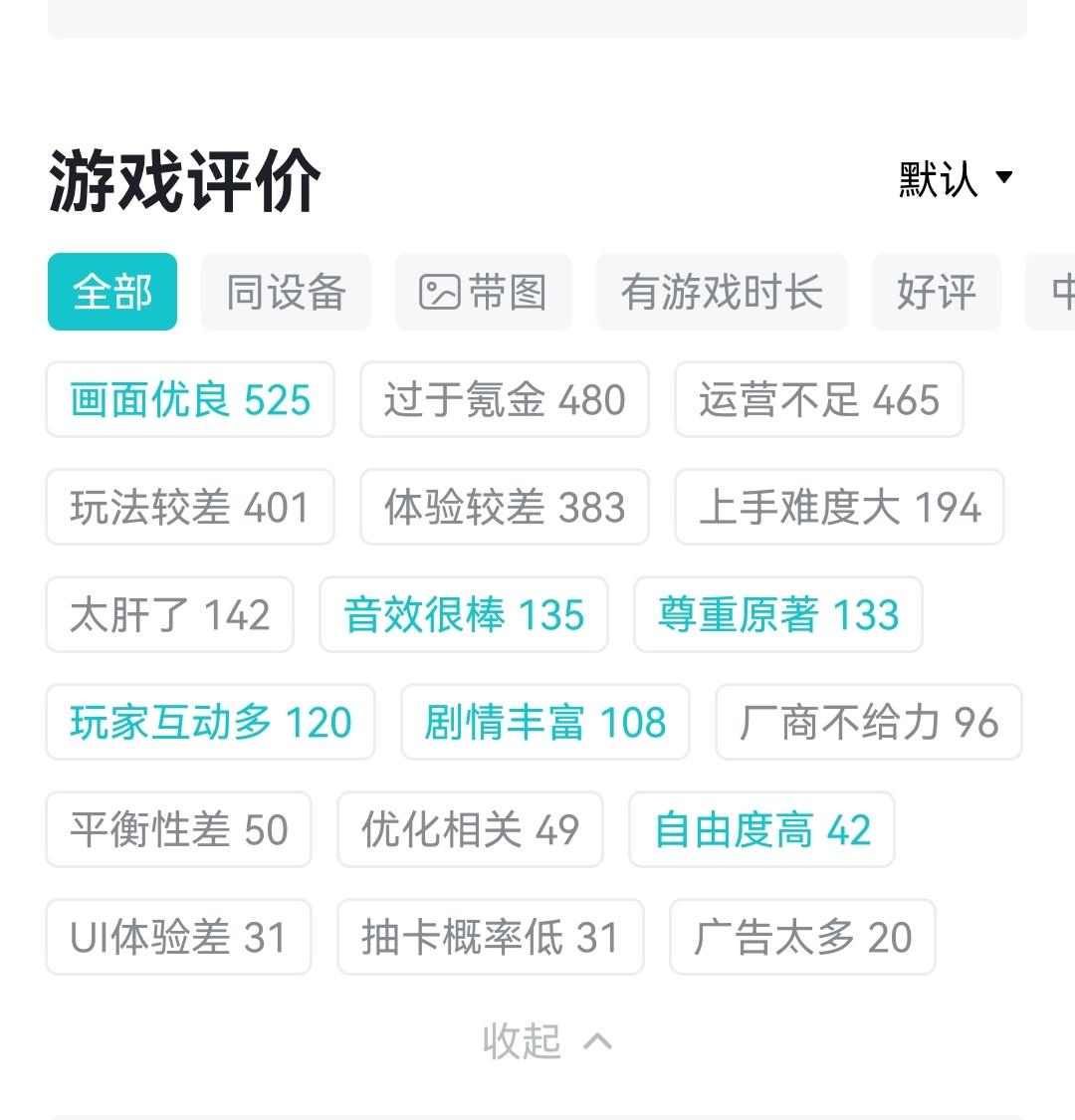
Task: Switch to the 同设备 filter
Action: [x=286, y=292]
